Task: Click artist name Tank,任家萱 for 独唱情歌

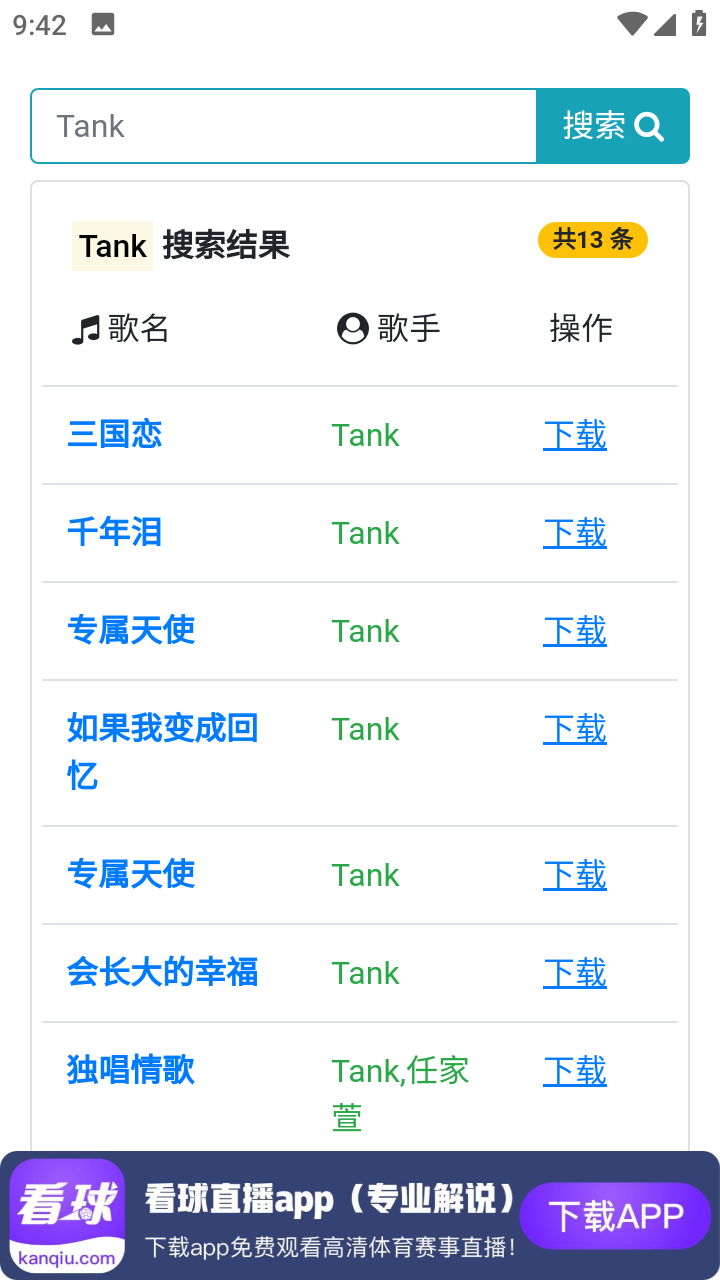Action: 399,1092
